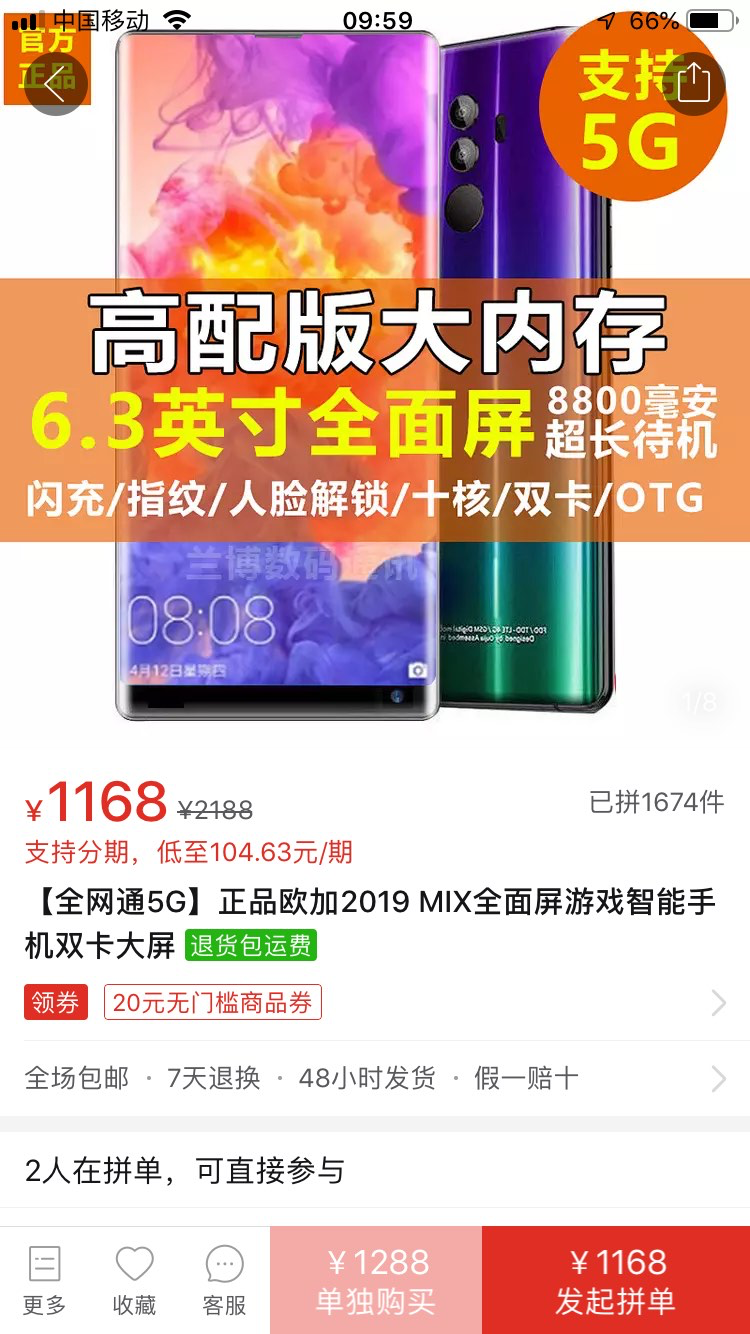Start a group buy with 发起拼单

pos(616,1280)
